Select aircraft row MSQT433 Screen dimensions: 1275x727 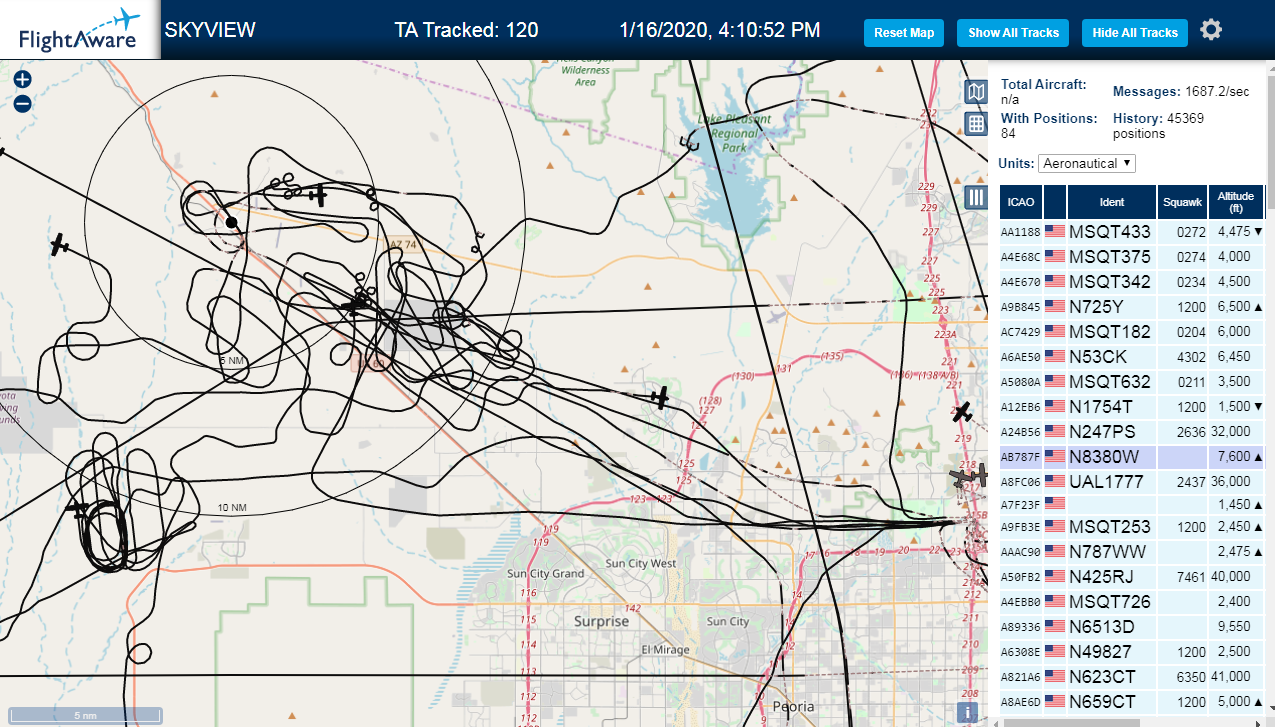click(x=1132, y=232)
